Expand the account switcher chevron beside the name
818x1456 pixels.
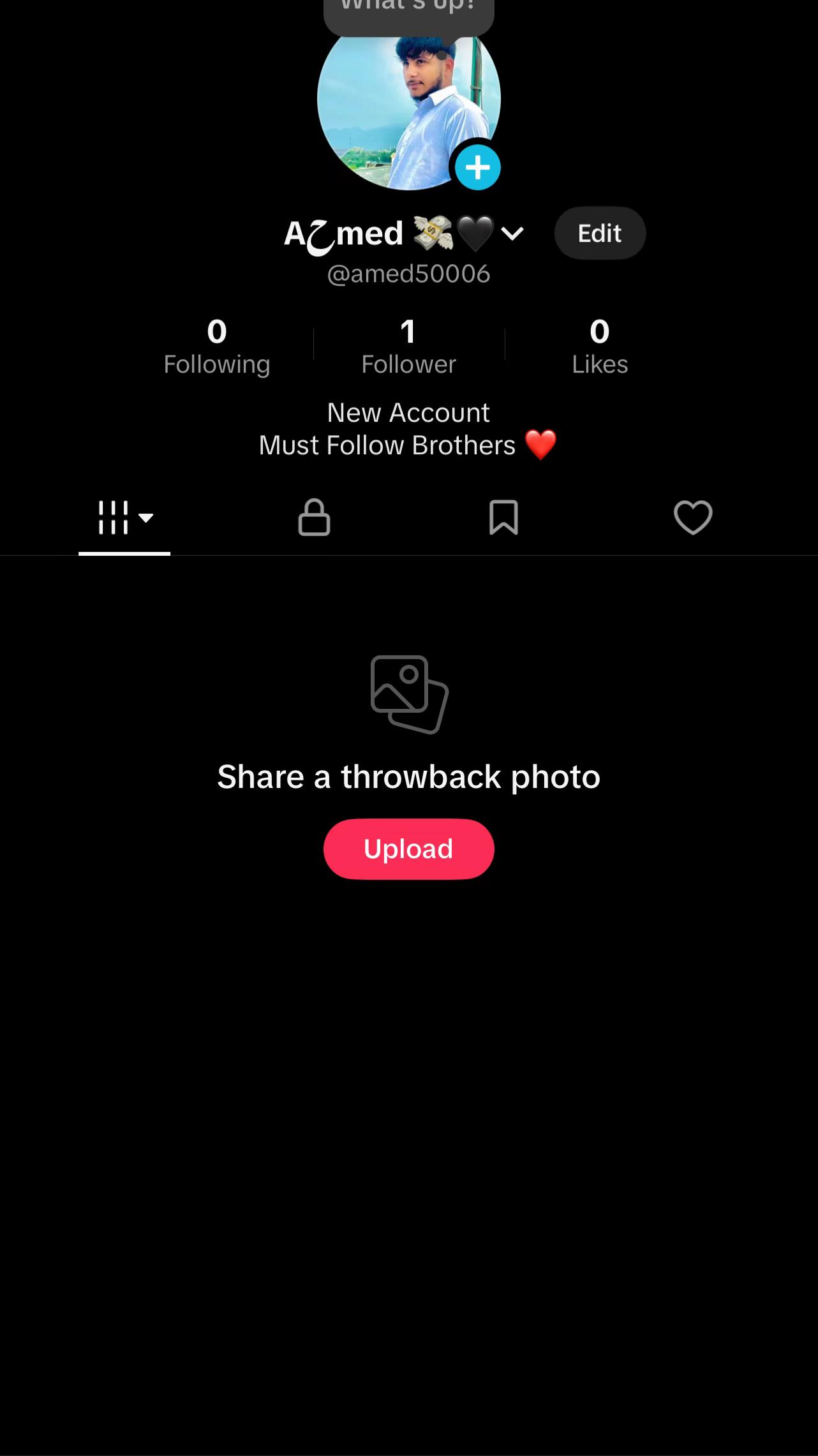(x=512, y=234)
